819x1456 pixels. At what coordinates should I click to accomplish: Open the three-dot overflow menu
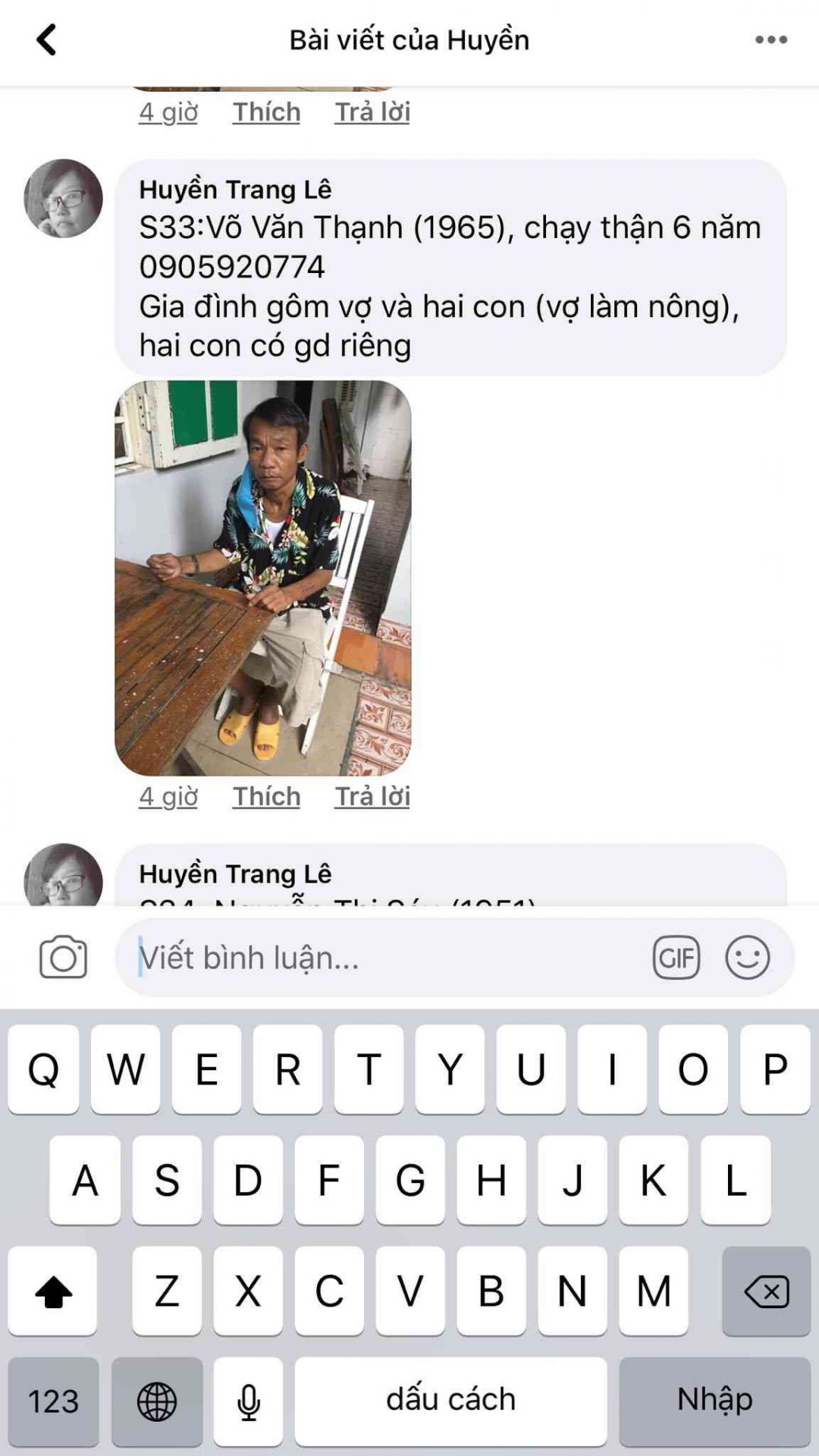tap(770, 39)
